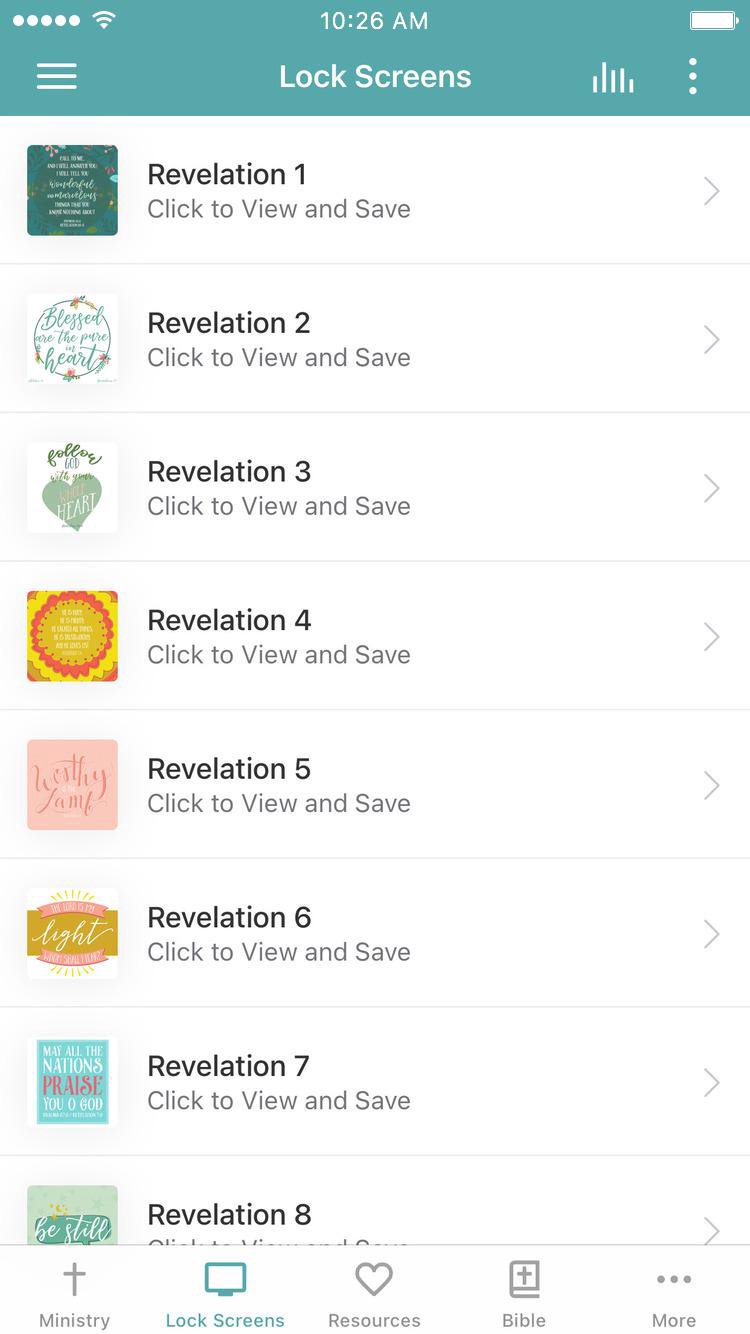Switch to the Ministry tab
Viewport: 750px width, 1334px height.
(75, 1294)
